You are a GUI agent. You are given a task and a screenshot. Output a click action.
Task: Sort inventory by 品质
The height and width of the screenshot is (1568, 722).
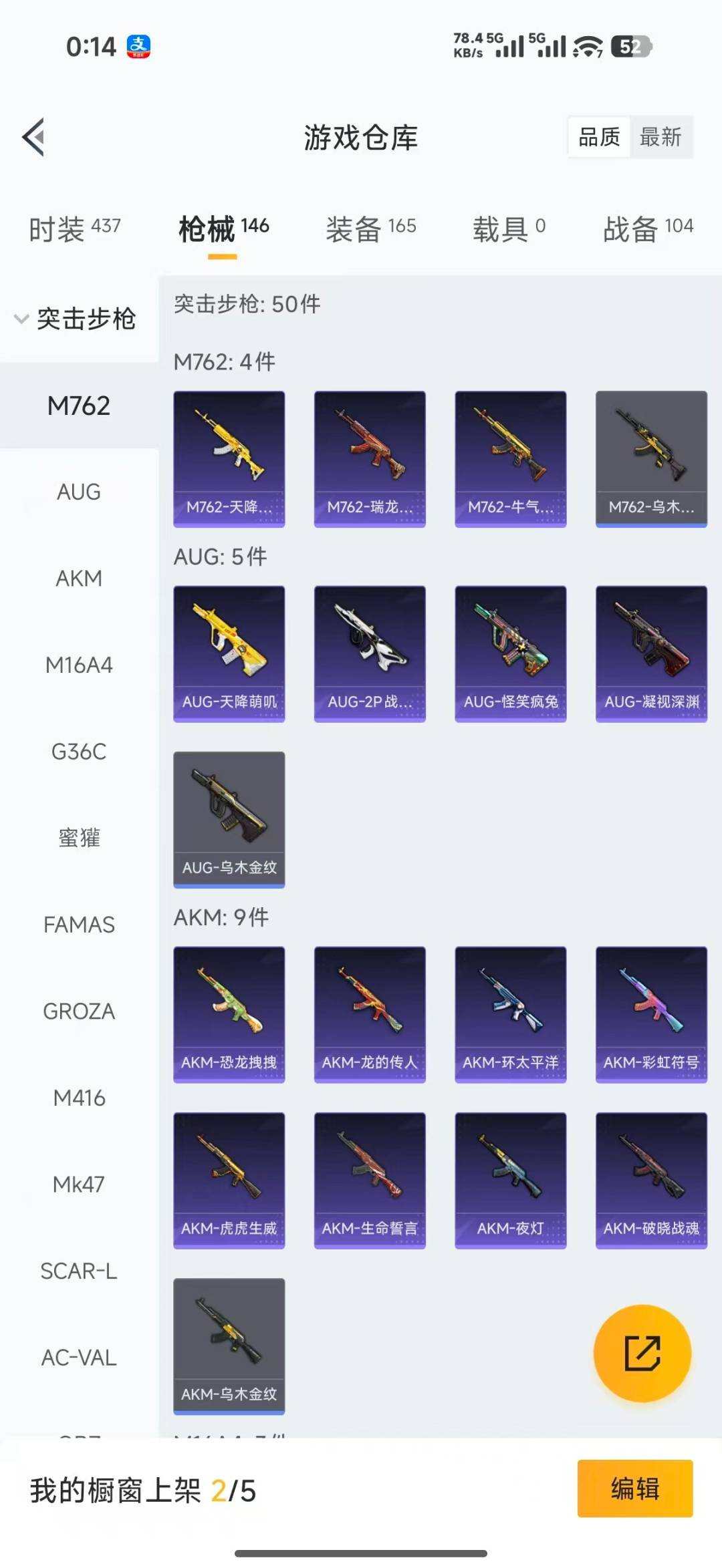tap(599, 137)
